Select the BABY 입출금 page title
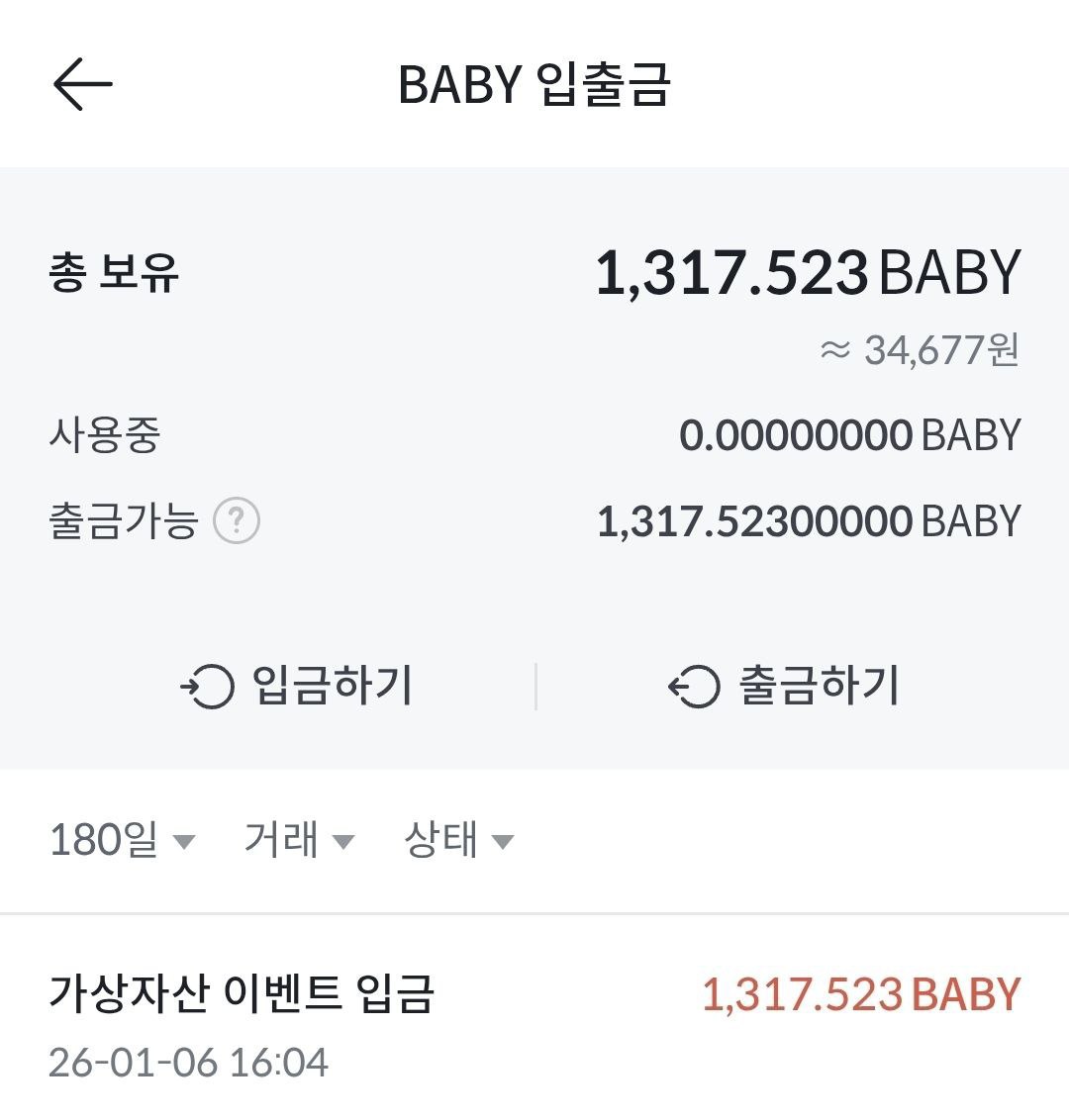 pyautogui.click(x=534, y=84)
